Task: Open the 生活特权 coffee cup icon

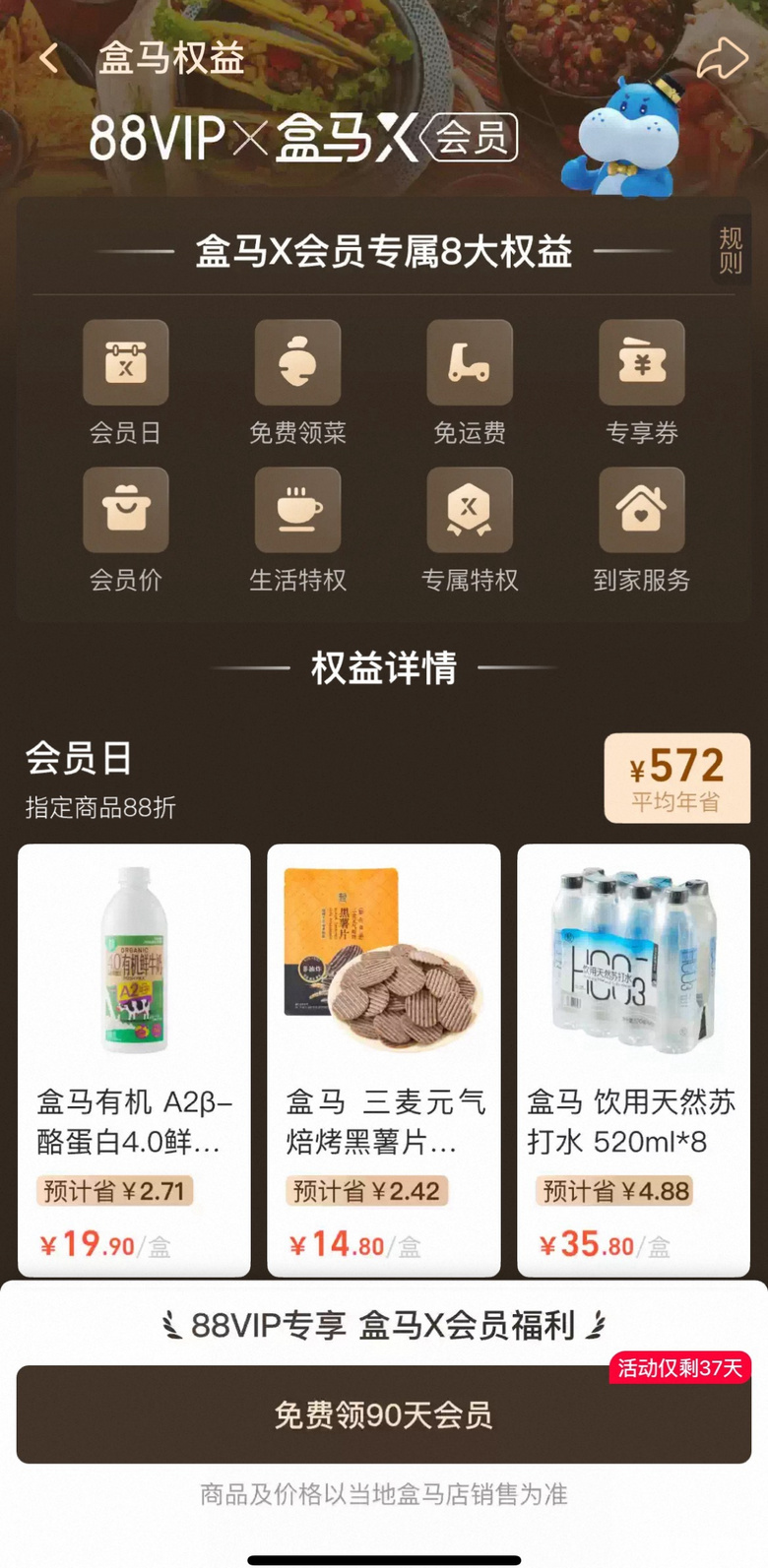Action: pyautogui.click(x=297, y=510)
